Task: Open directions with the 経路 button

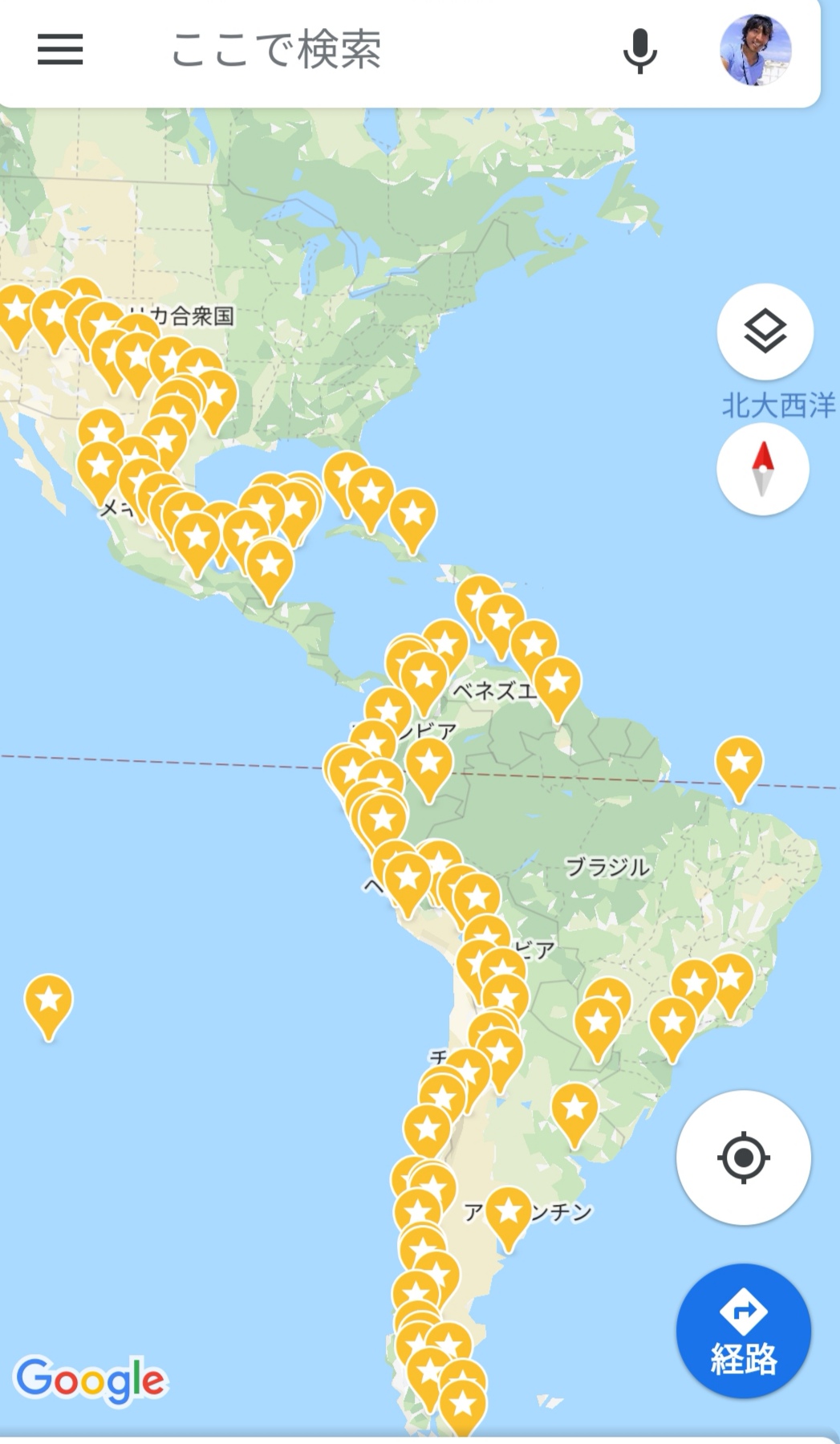Action: [x=743, y=1332]
